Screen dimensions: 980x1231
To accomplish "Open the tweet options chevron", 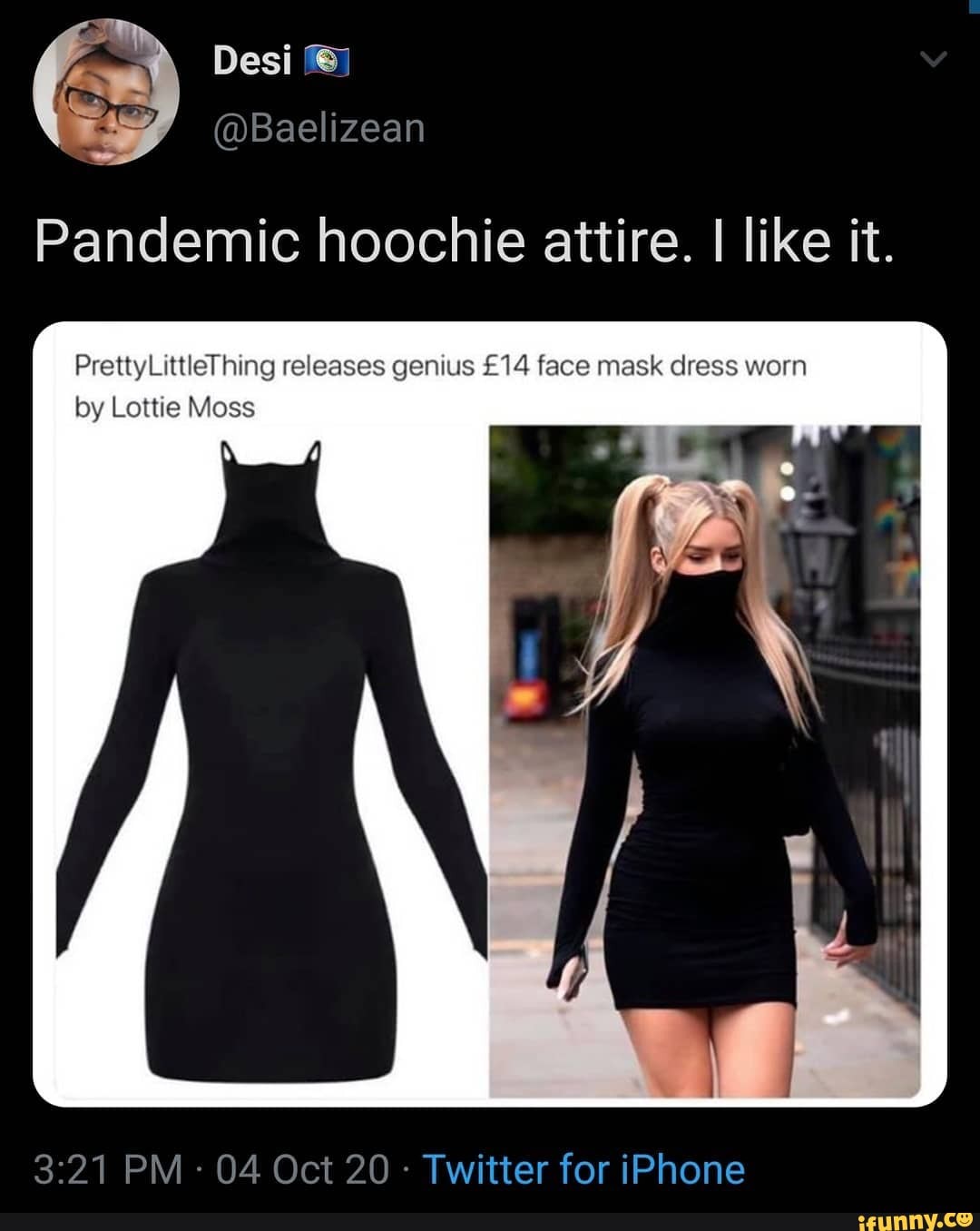I will click(933, 60).
